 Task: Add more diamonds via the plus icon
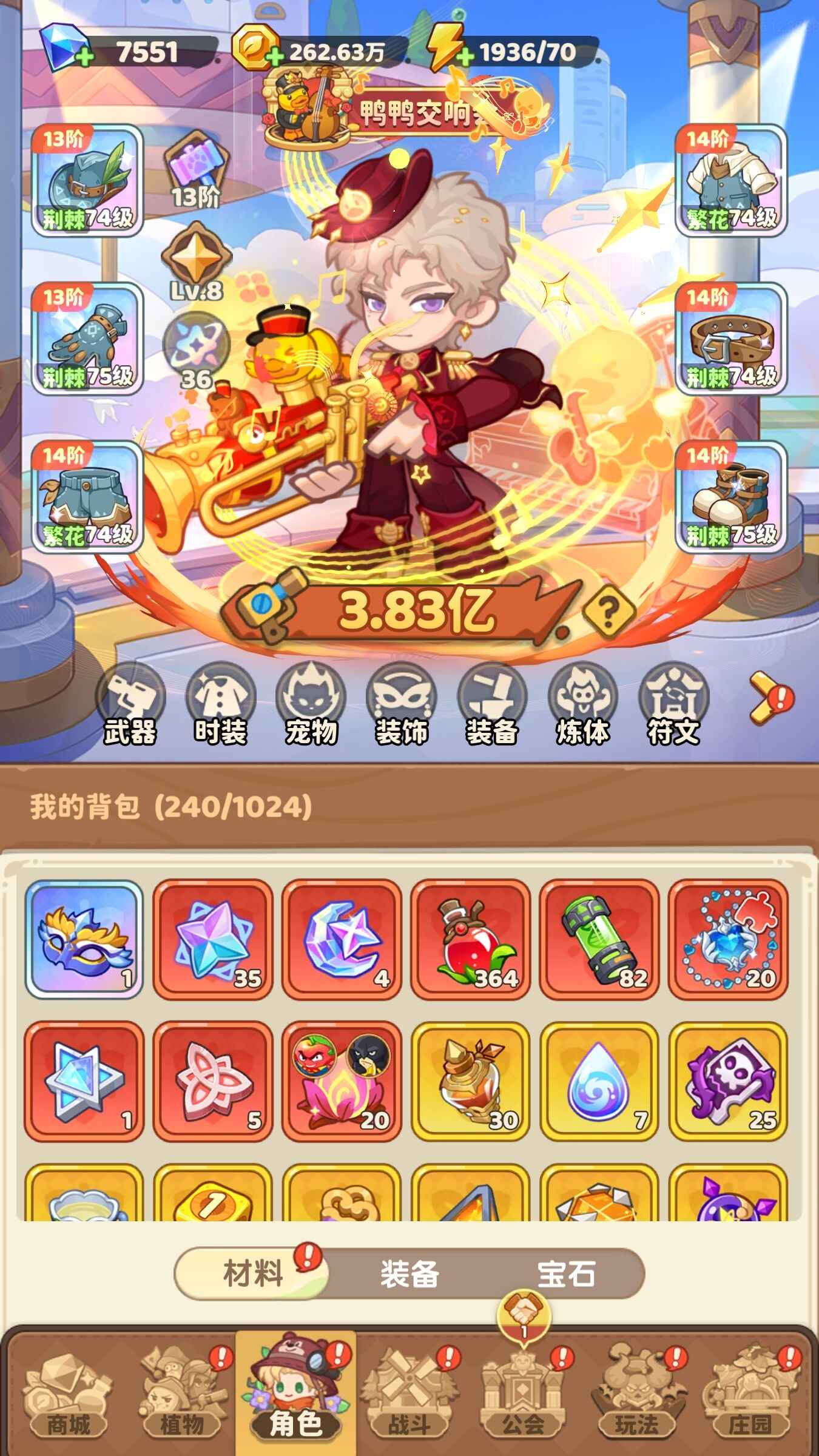(86, 58)
